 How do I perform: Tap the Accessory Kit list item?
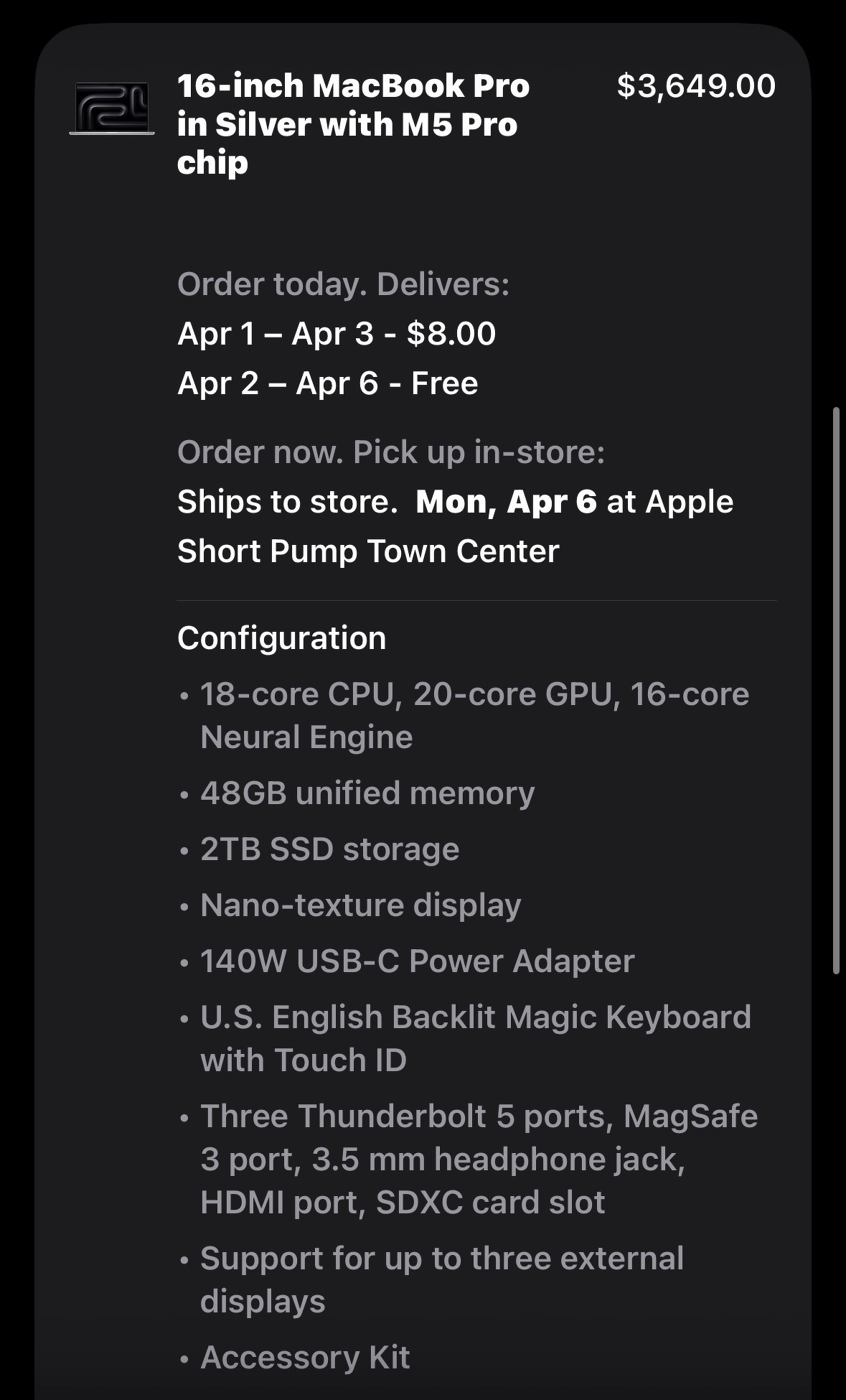pyautogui.click(x=304, y=1355)
